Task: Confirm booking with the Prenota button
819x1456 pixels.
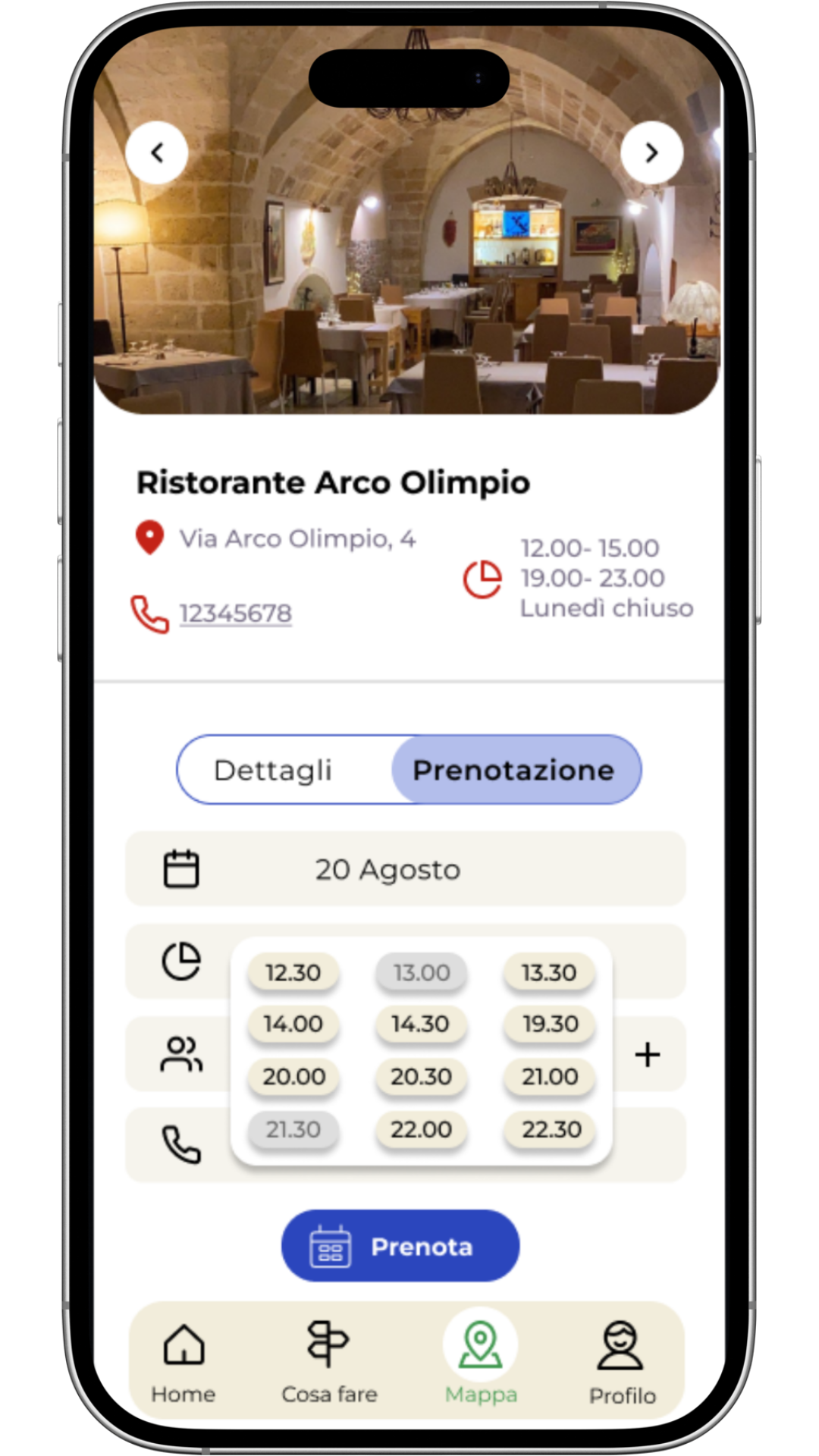Action: point(400,1246)
